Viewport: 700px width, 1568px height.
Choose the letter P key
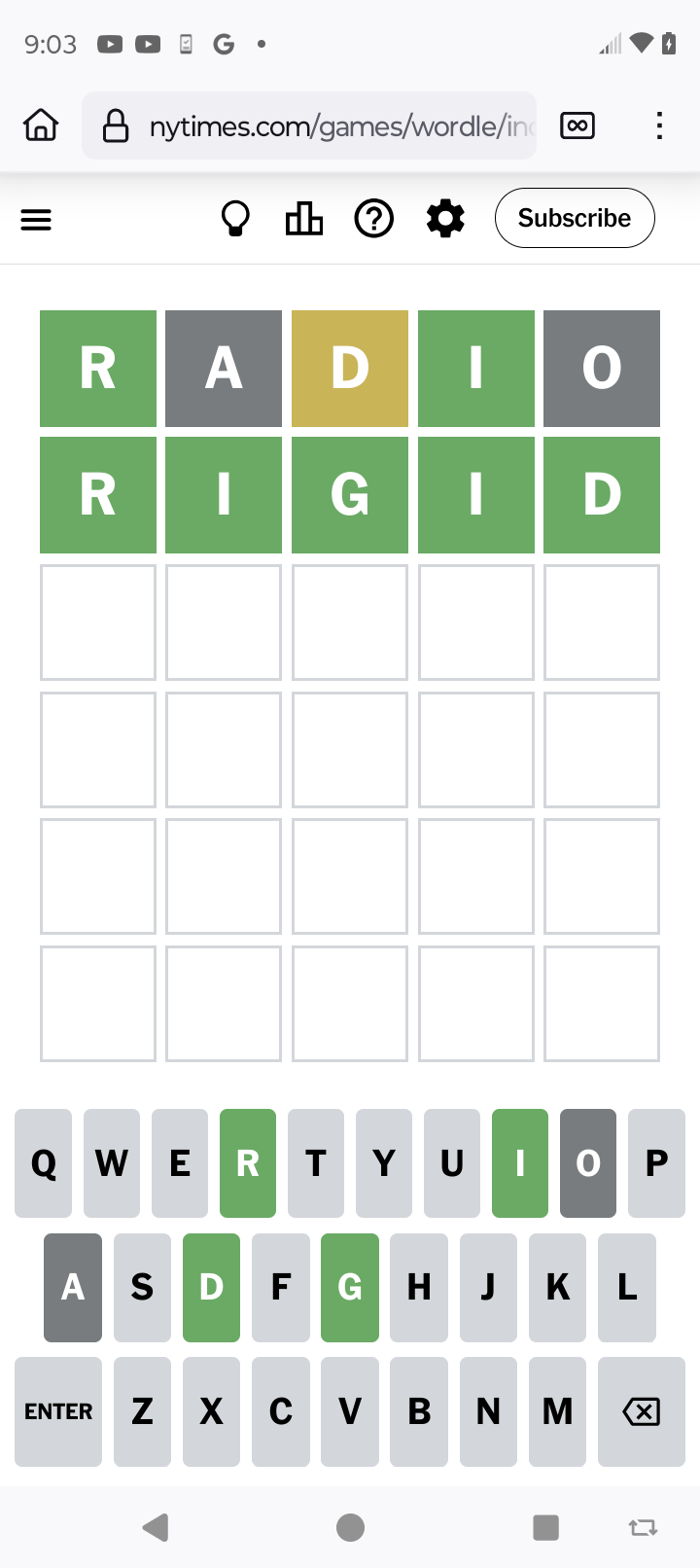pyautogui.click(x=656, y=1163)
